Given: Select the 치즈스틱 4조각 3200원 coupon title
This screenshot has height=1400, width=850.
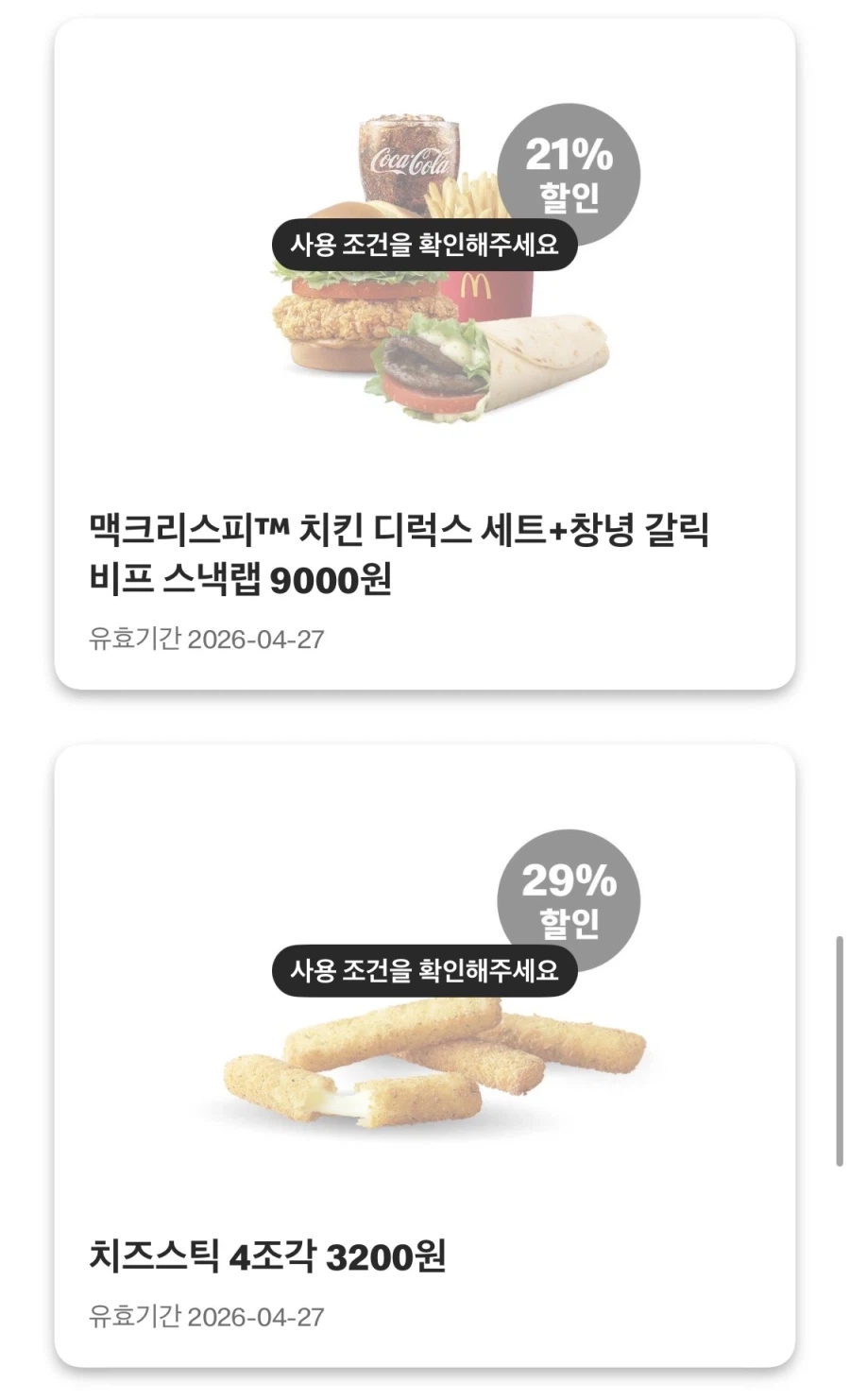Looking at the screenshot, I should point(269,1255).
